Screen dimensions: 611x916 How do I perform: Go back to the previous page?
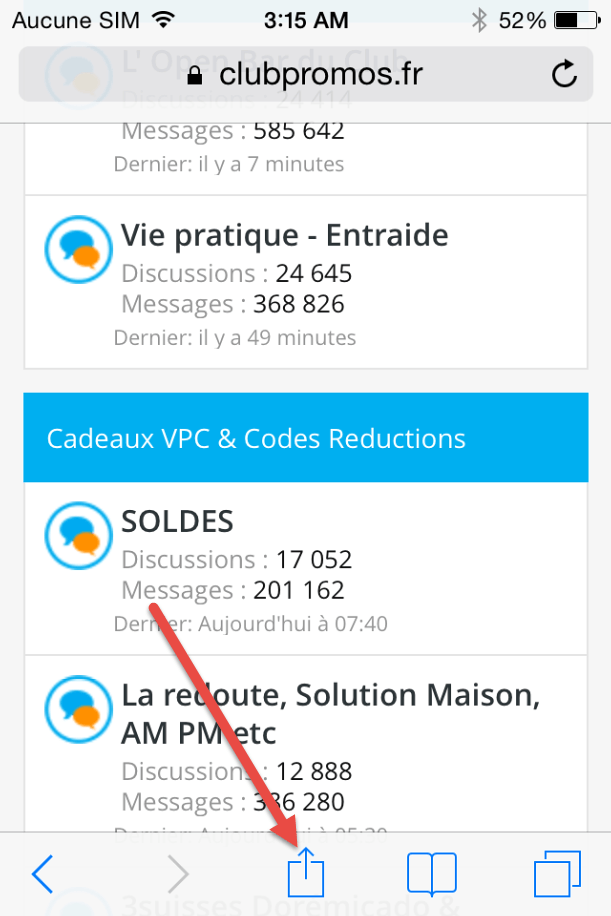click(x=43, y=875)
